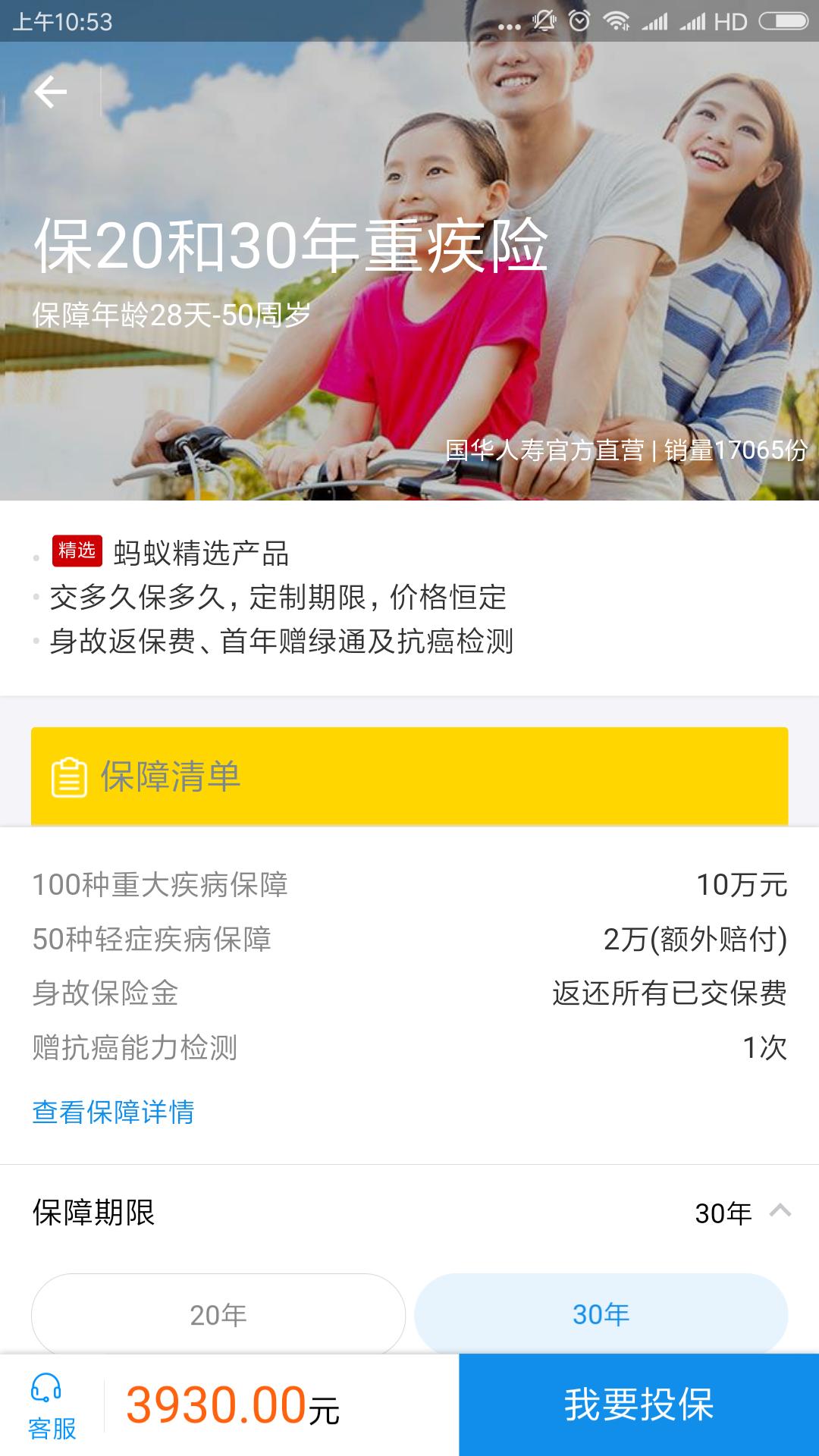Viewport: 819px width, 1456px height.
Task: Tap 我要投保 to apply for insurance
Action: point(639,1404)
